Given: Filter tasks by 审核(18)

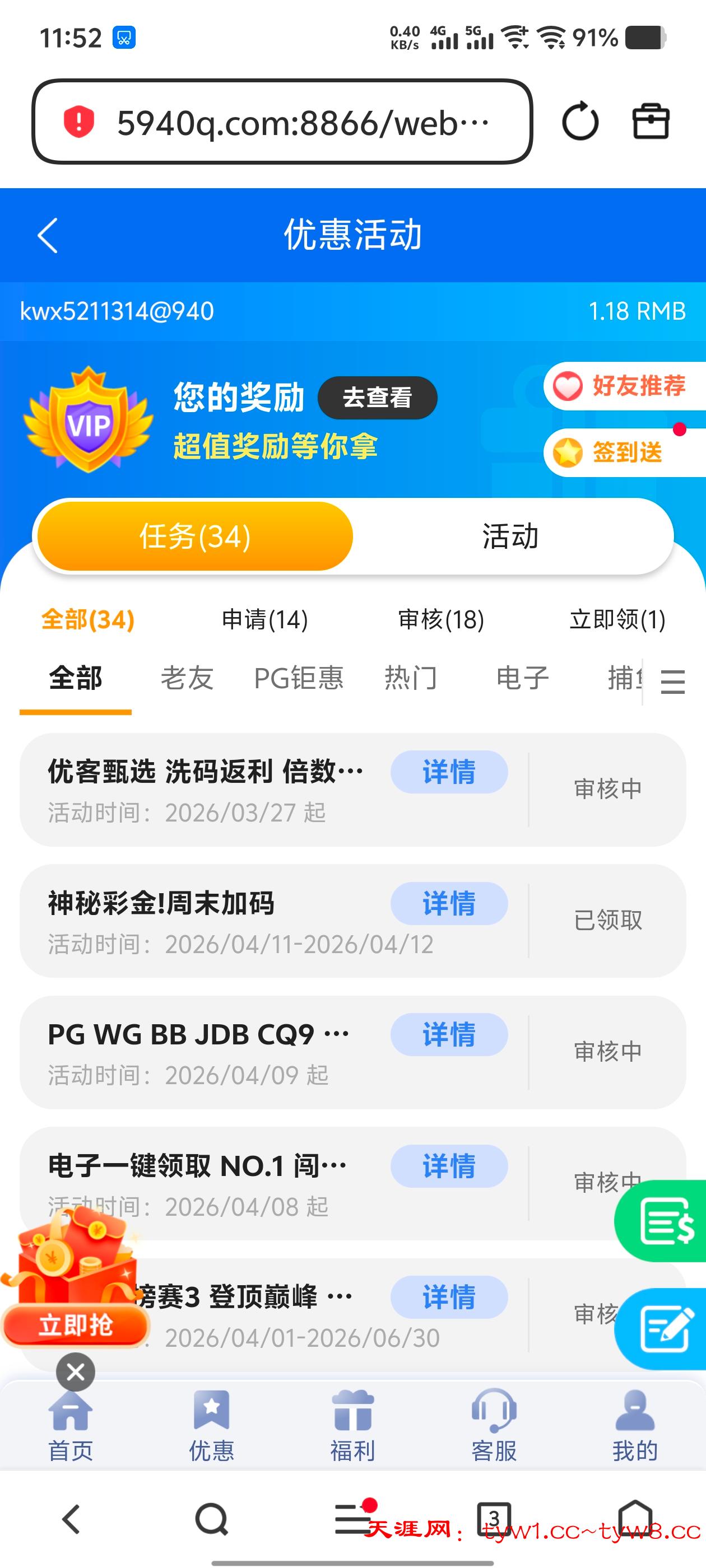Looking at the screenshot, I should [441, 620].
